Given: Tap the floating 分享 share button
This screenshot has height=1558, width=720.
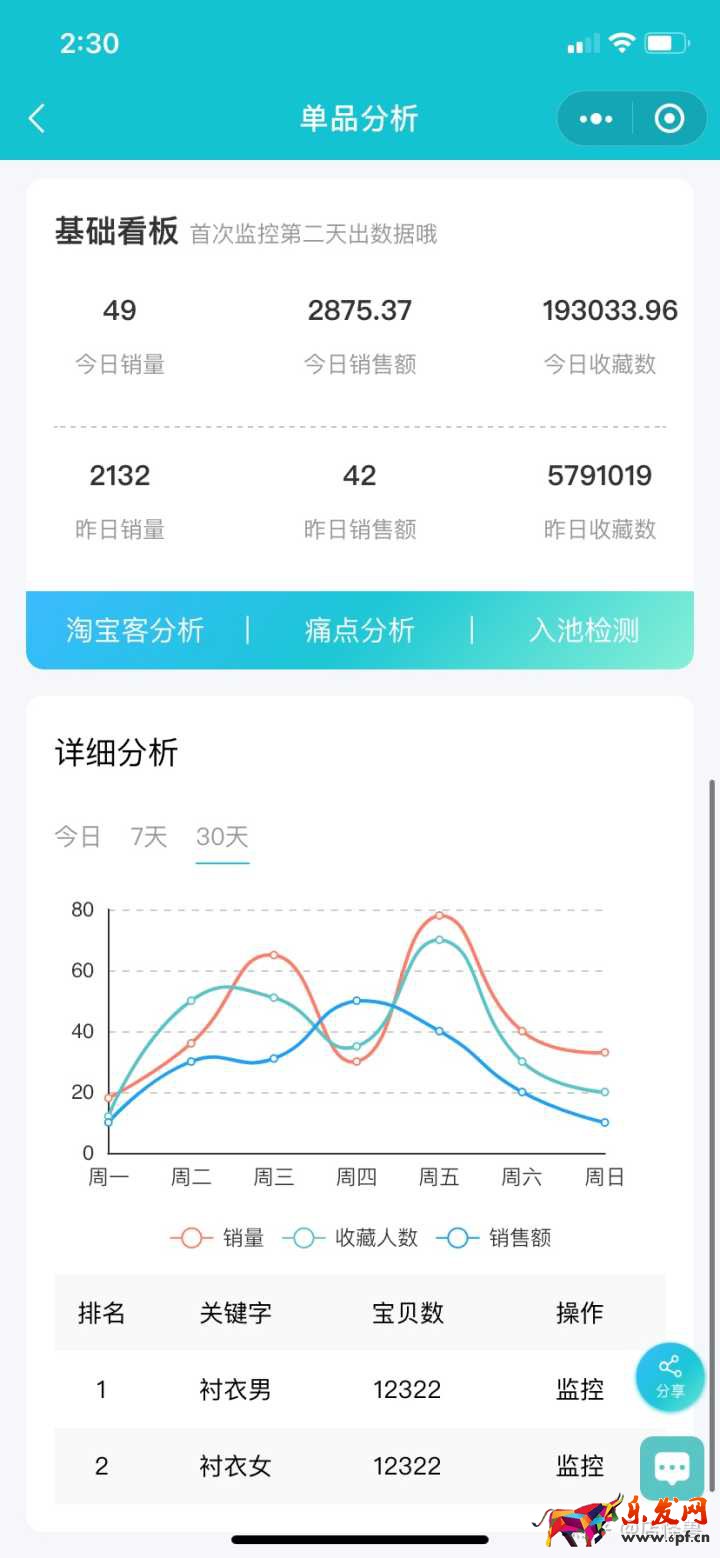Looking at the screenshot, I should tap(670, 1377).
